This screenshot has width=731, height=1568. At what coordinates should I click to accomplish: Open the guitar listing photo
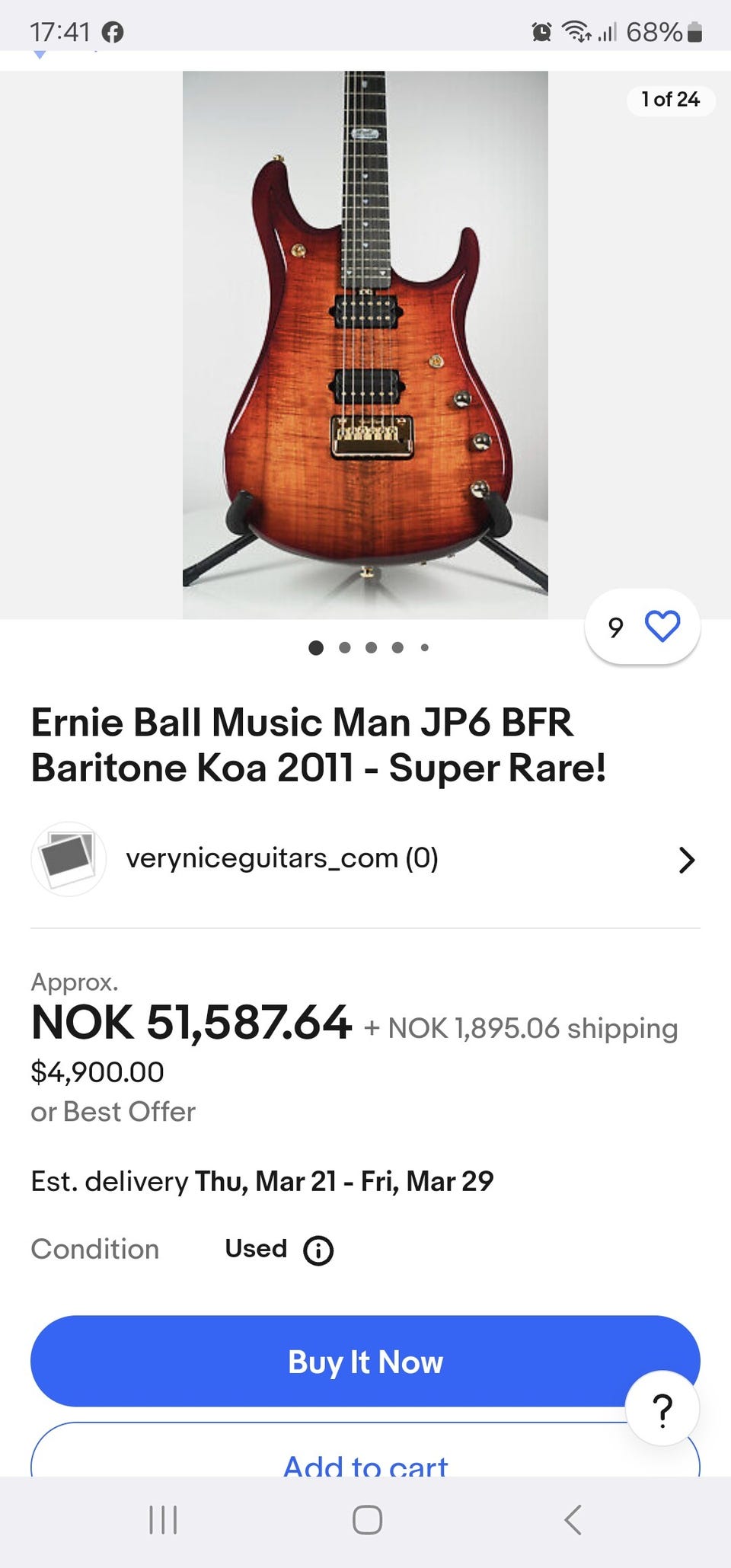pyautogui.click(x=365, y=344)
